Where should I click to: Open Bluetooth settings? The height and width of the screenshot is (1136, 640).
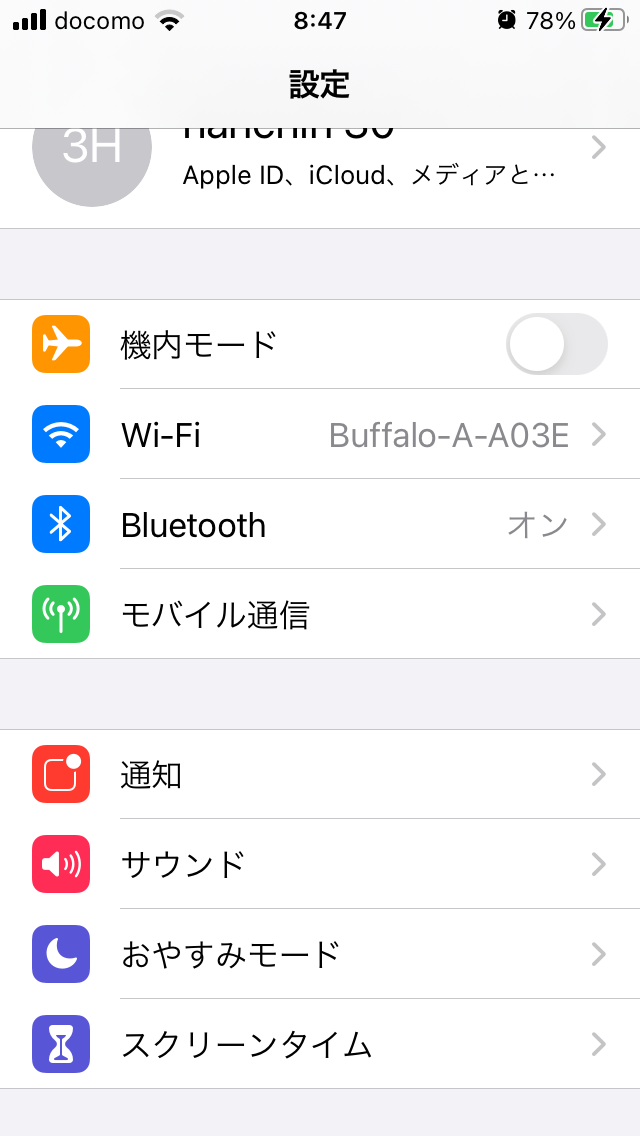(x=320, y=524)
